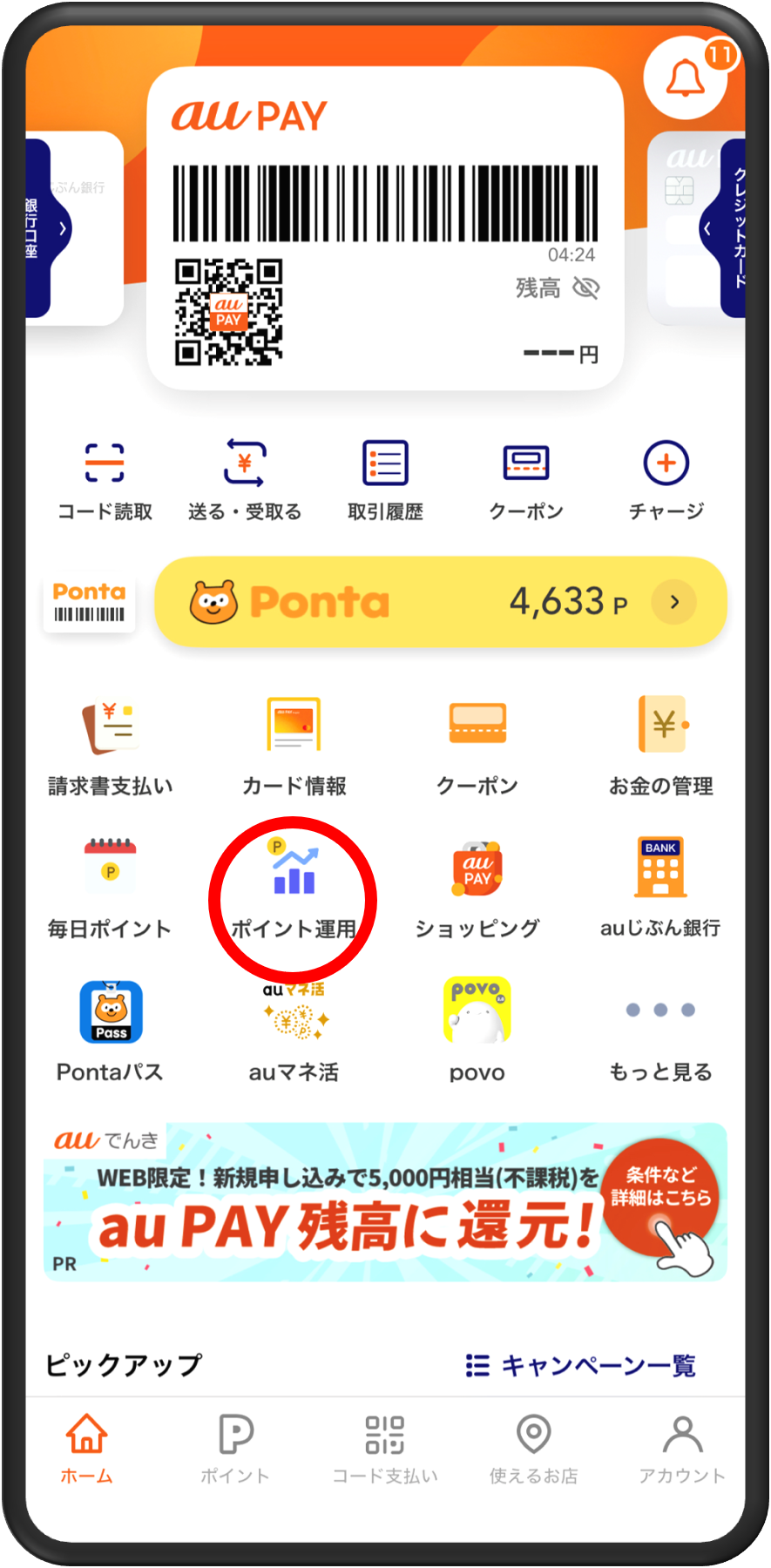
Task: Open 毎日ポイント daily points
Action: [x=110, y=889]
